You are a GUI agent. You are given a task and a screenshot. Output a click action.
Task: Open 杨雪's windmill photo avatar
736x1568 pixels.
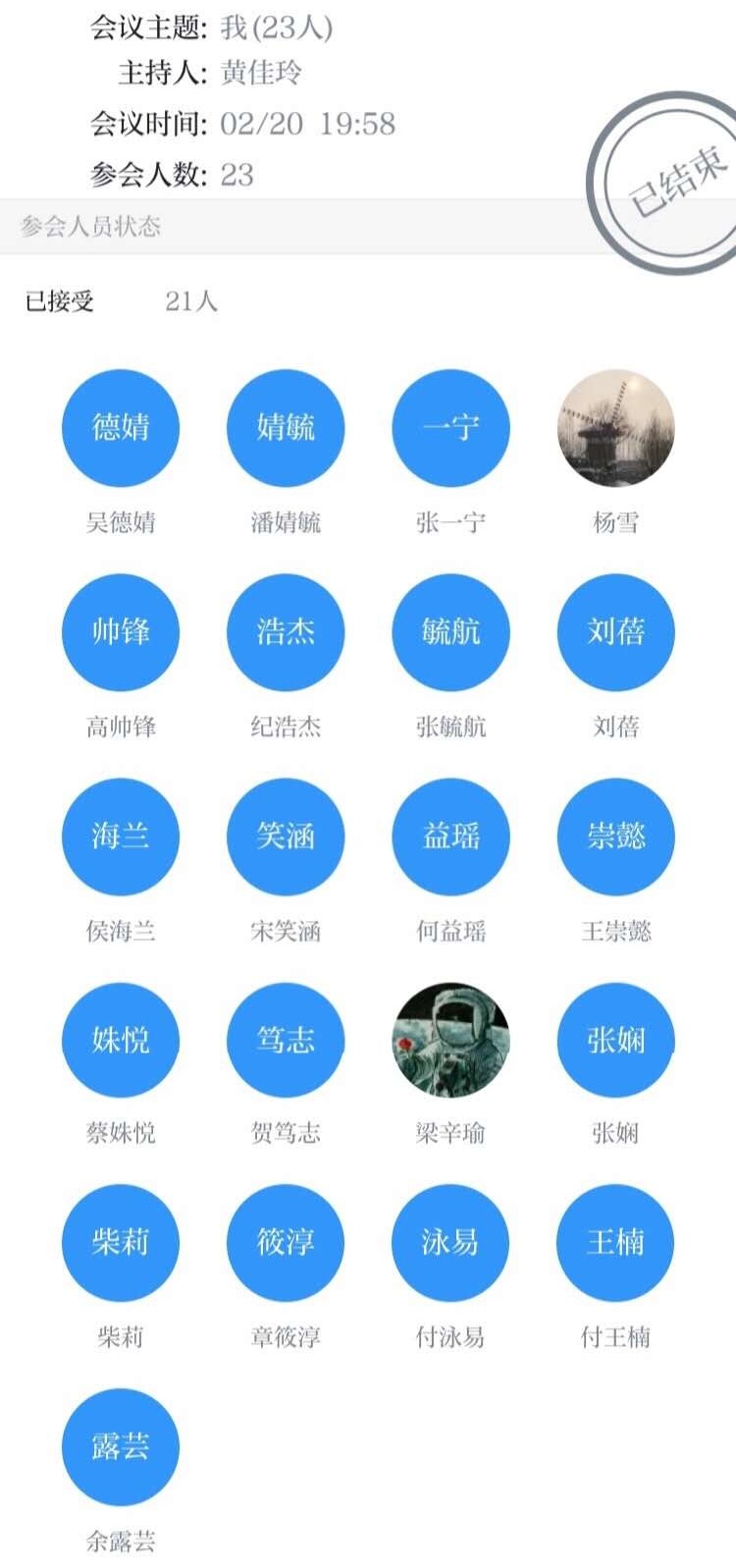point(615,428)
